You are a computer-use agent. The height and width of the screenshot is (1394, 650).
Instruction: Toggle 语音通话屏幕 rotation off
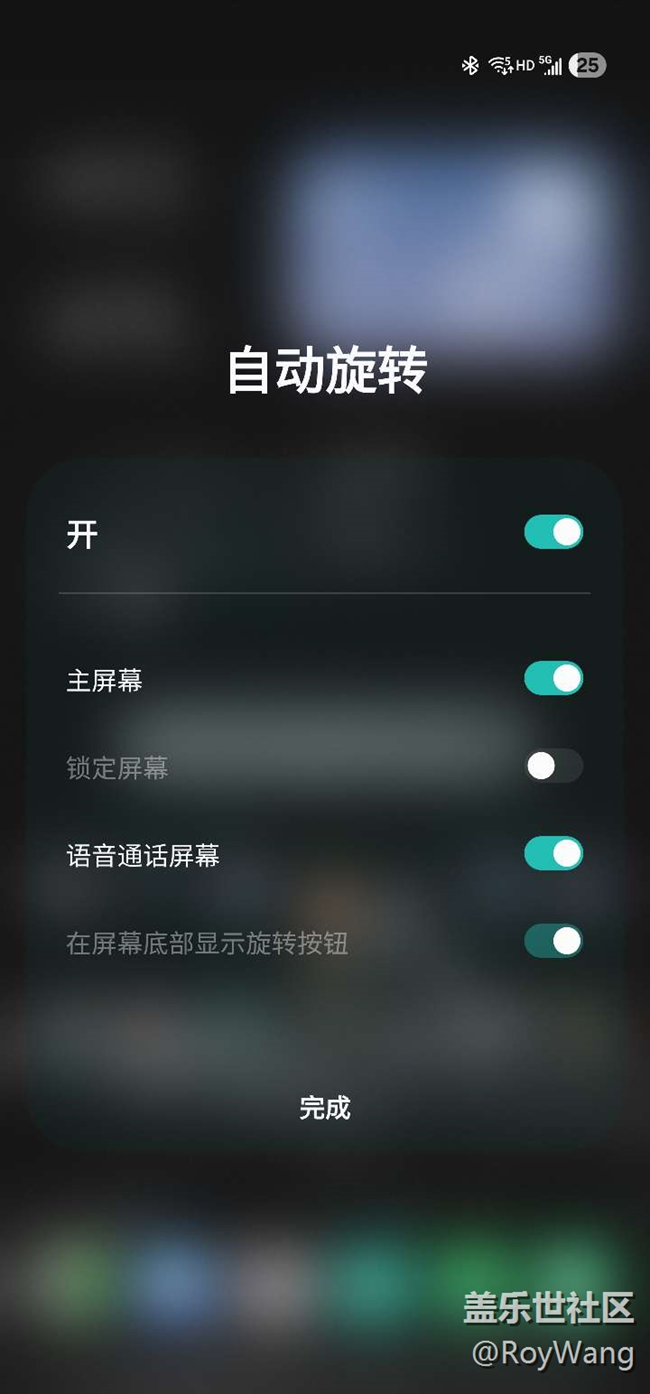pos(553,853)
